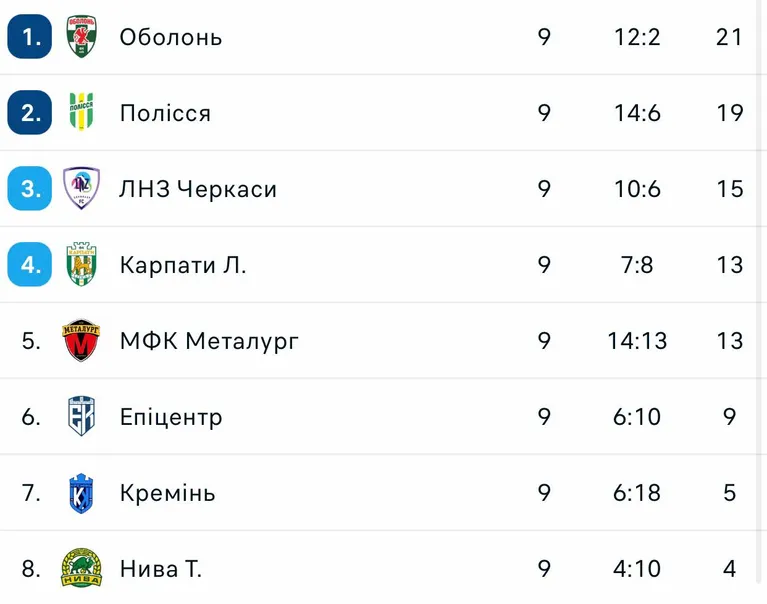The image size is (767, 604).
Task: Open the Полісся team row
Action: (x=165, y=113)
